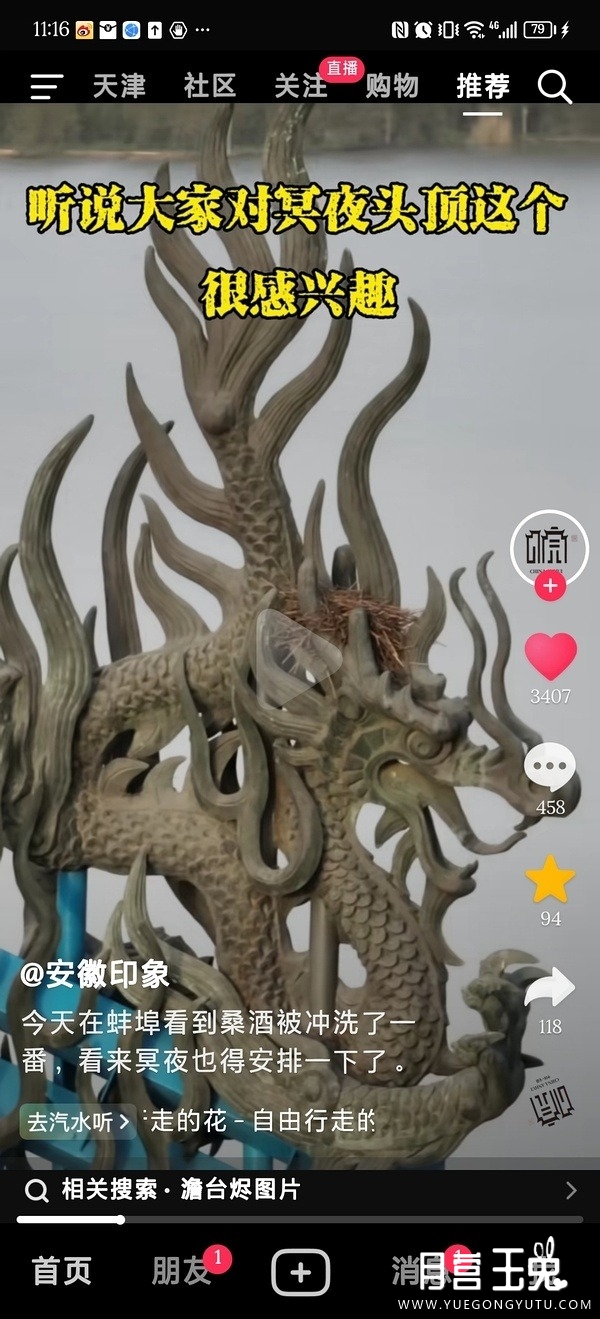
Task: Like this video with the heart
Action: point(550,657)
